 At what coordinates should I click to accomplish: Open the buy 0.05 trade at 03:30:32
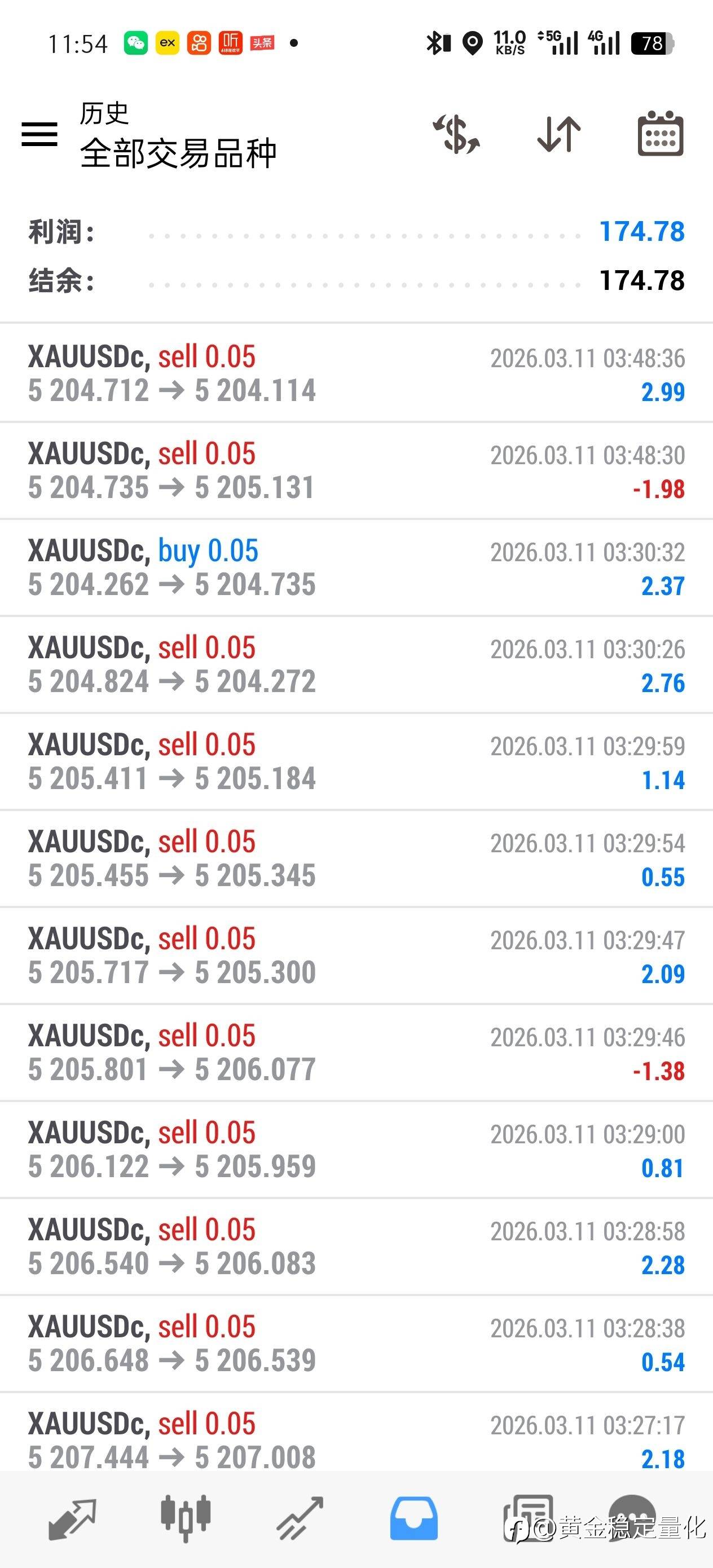[356, 567]
